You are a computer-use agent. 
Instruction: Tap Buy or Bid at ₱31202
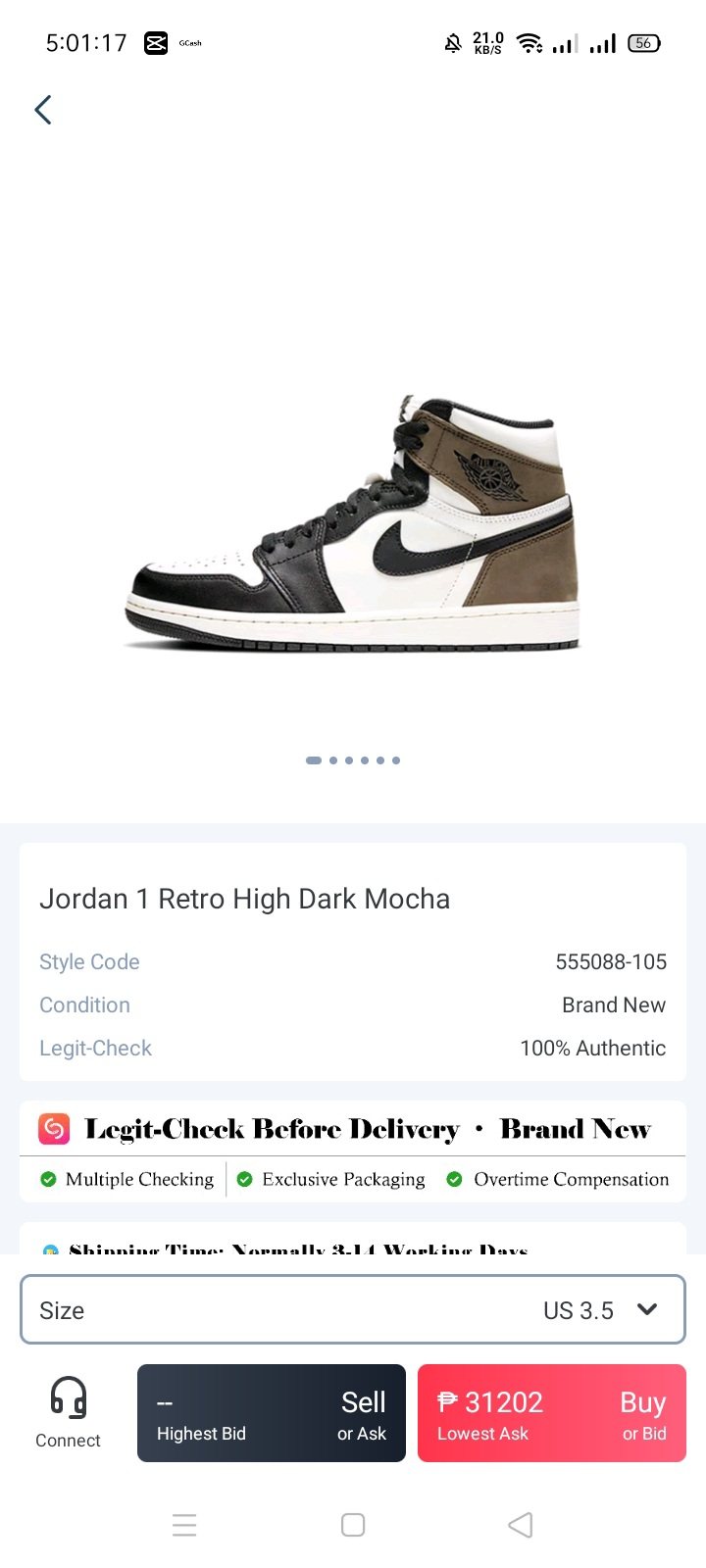tap(551, 1413)
